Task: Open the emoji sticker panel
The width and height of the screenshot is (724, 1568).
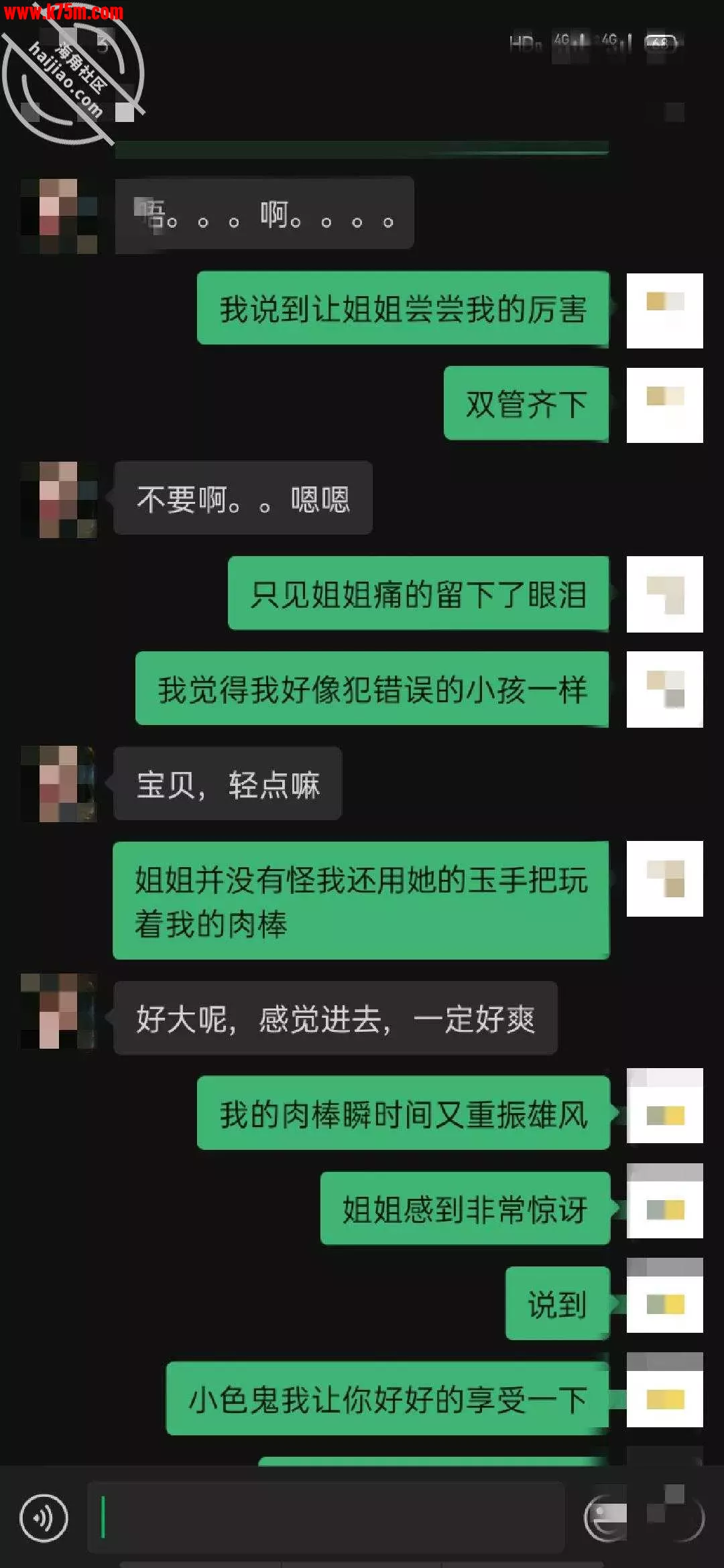Action: coord(606,1518)
